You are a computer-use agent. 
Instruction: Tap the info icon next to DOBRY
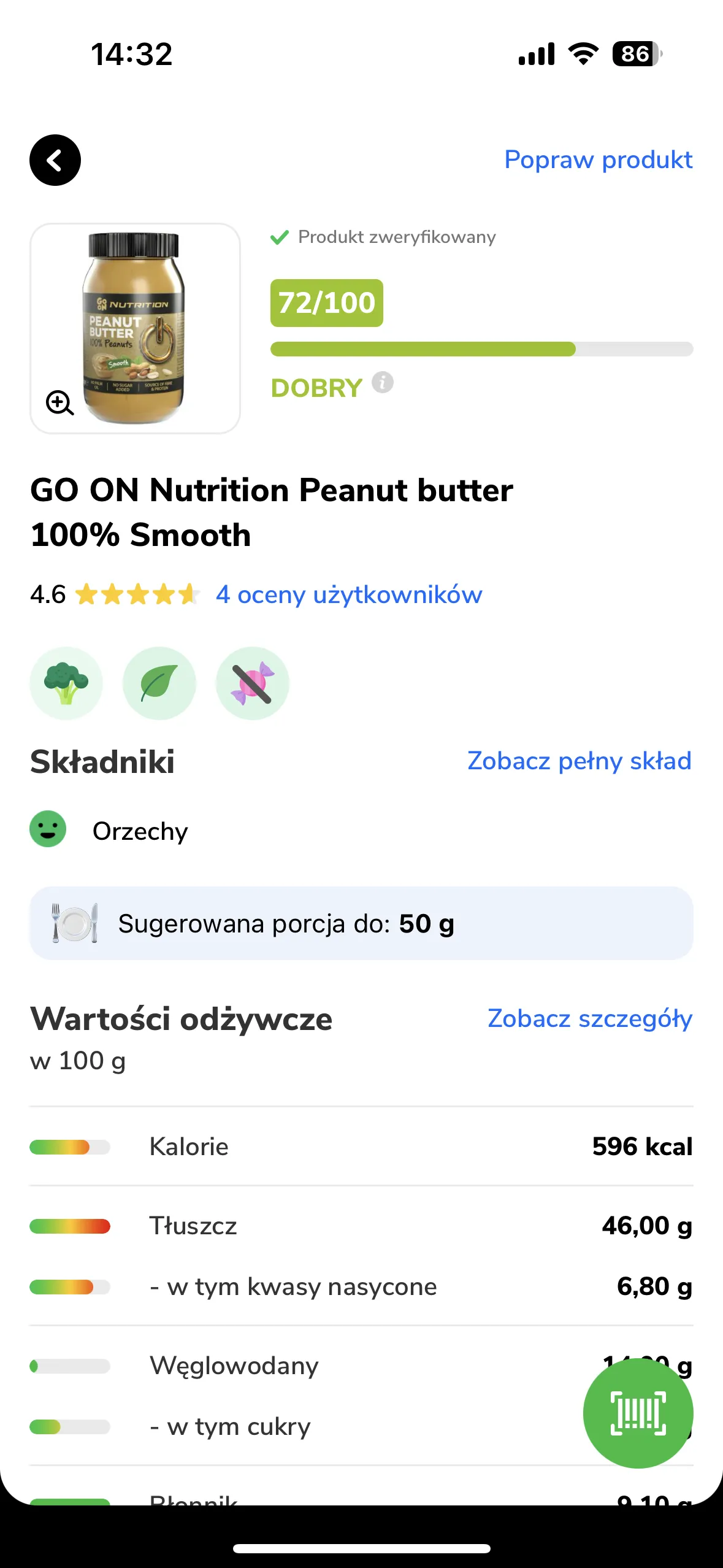click(383, 384)
